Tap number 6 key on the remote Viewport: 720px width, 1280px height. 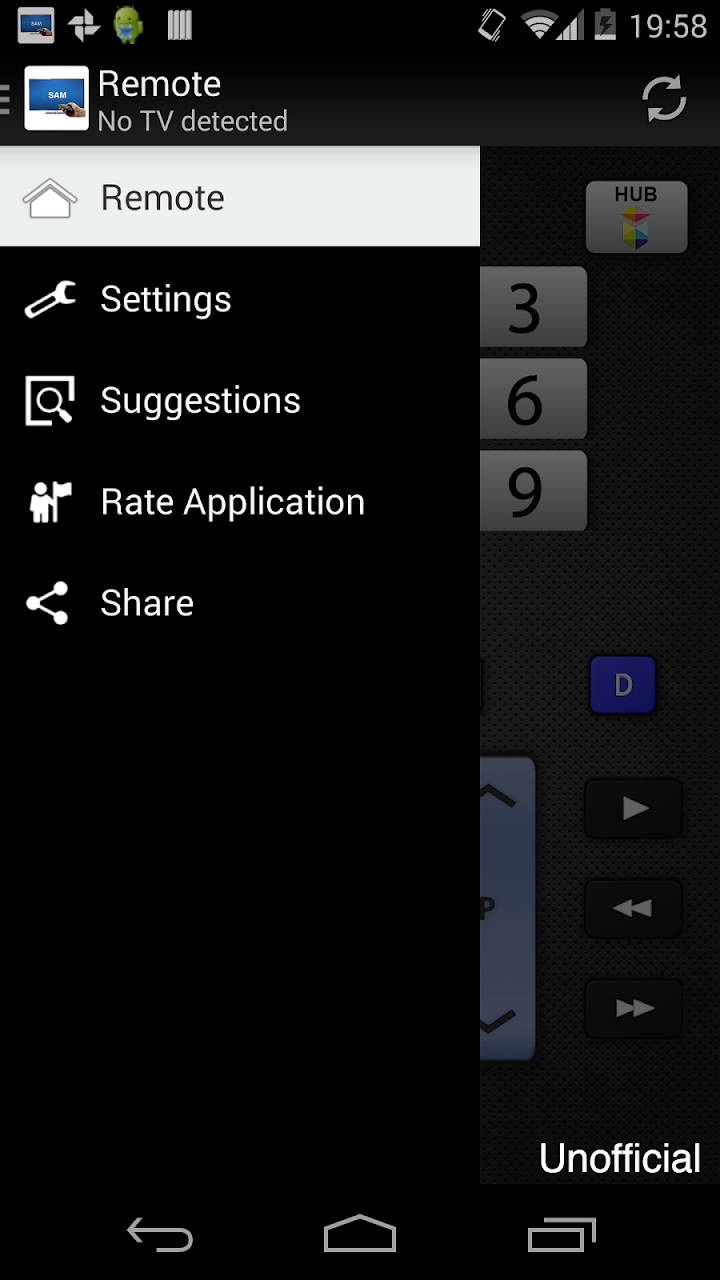click(x=532, y=399)
